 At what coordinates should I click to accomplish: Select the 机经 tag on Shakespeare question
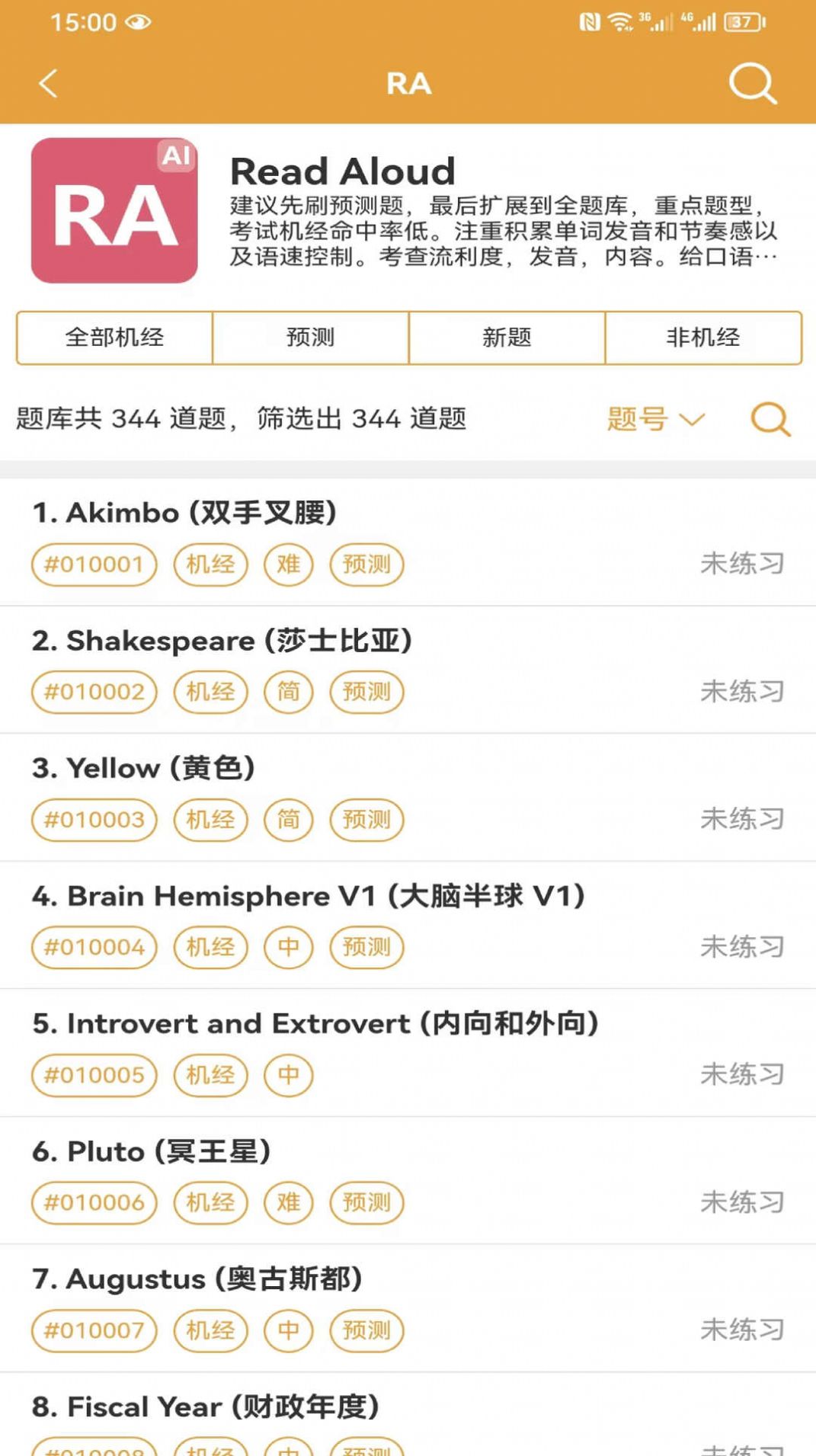pyautogui.click(x=210, y=692)
